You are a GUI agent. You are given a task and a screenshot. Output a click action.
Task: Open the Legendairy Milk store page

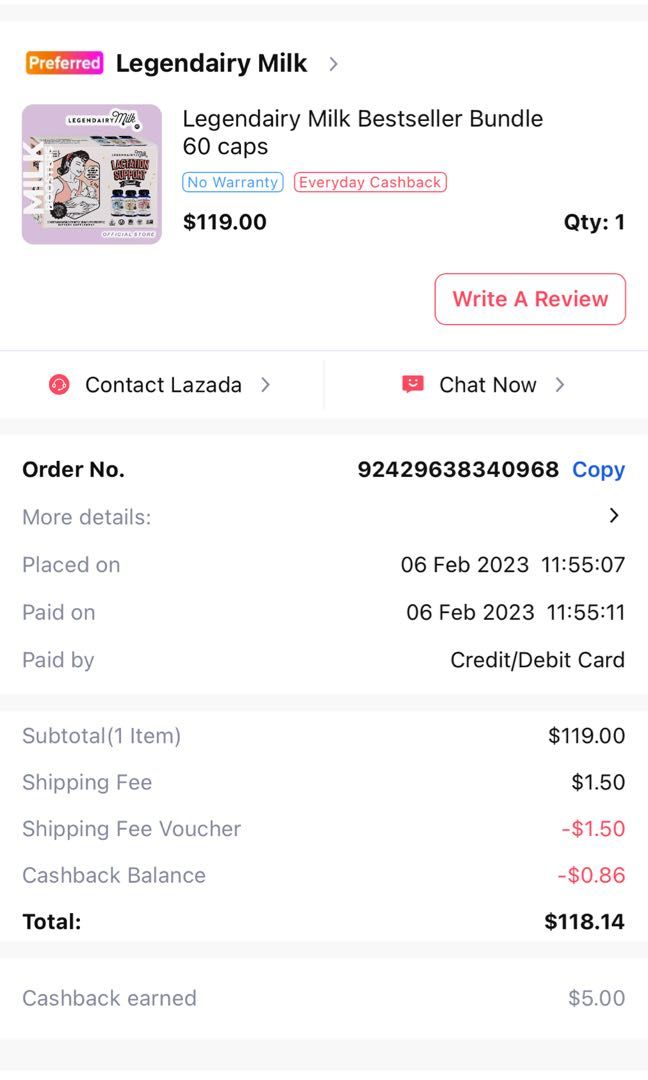[x=211, y=64]
